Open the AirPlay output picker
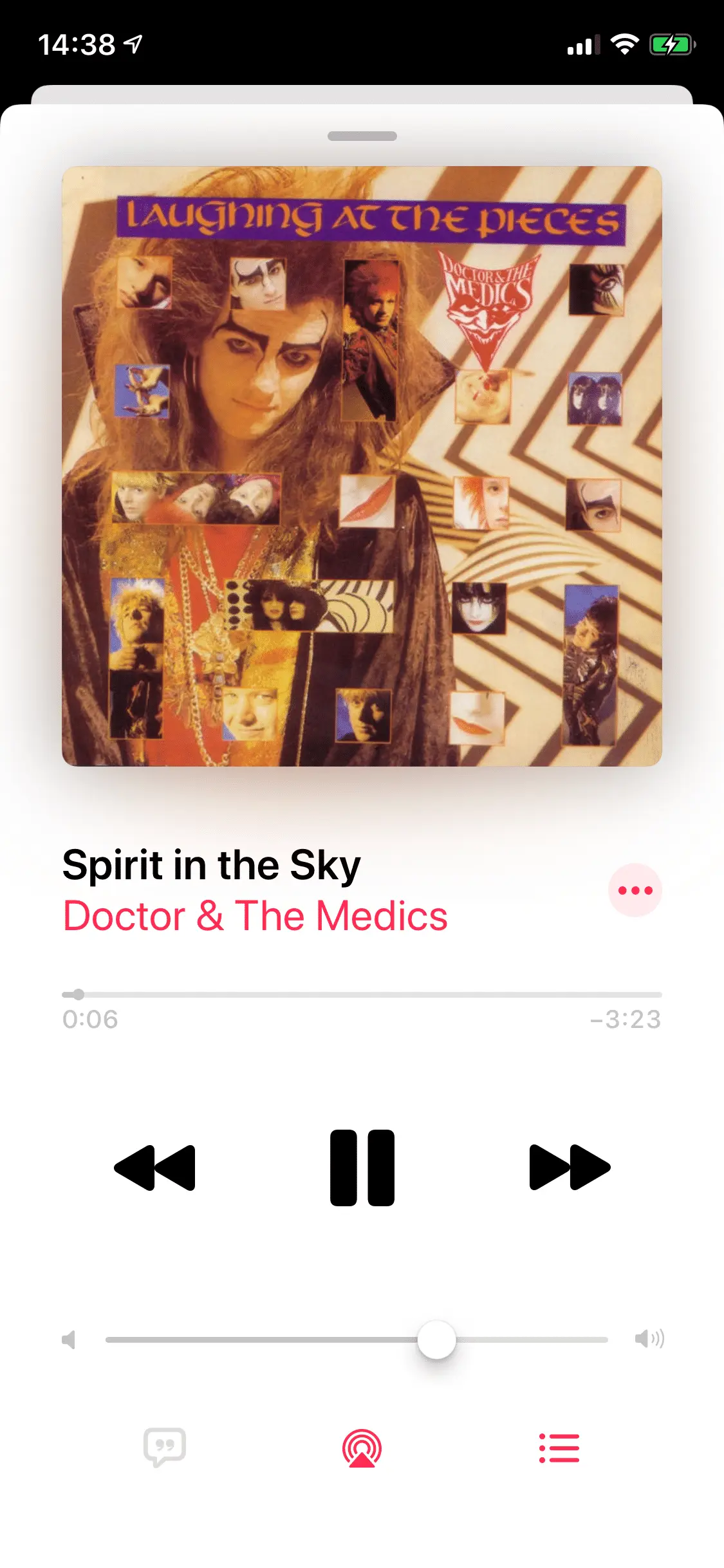Screen dimensions: 724x1568 (x=362, y=1448)
